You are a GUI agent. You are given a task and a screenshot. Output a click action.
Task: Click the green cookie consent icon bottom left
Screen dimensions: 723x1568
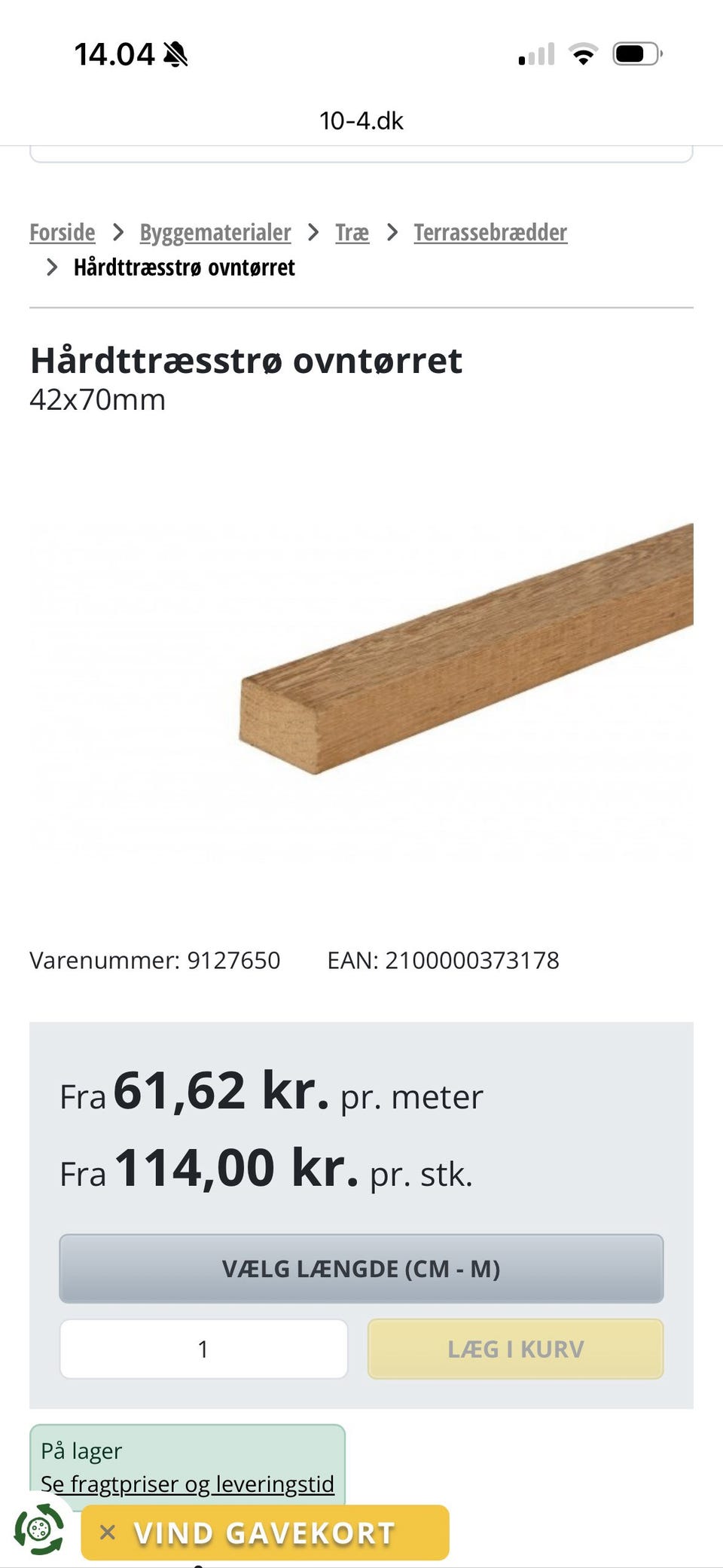[39, 1531]
